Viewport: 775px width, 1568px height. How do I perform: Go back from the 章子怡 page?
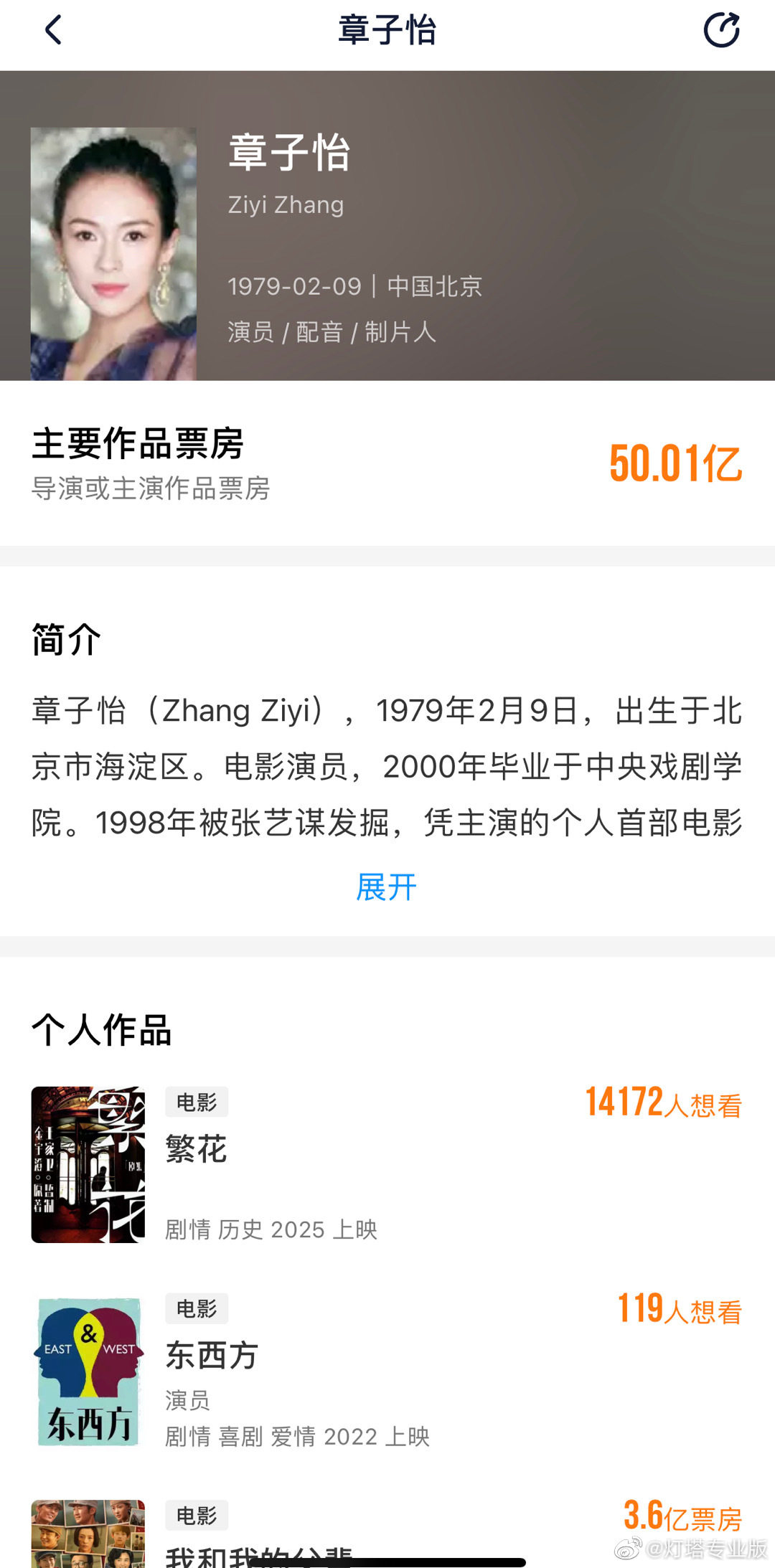[54, 31]
